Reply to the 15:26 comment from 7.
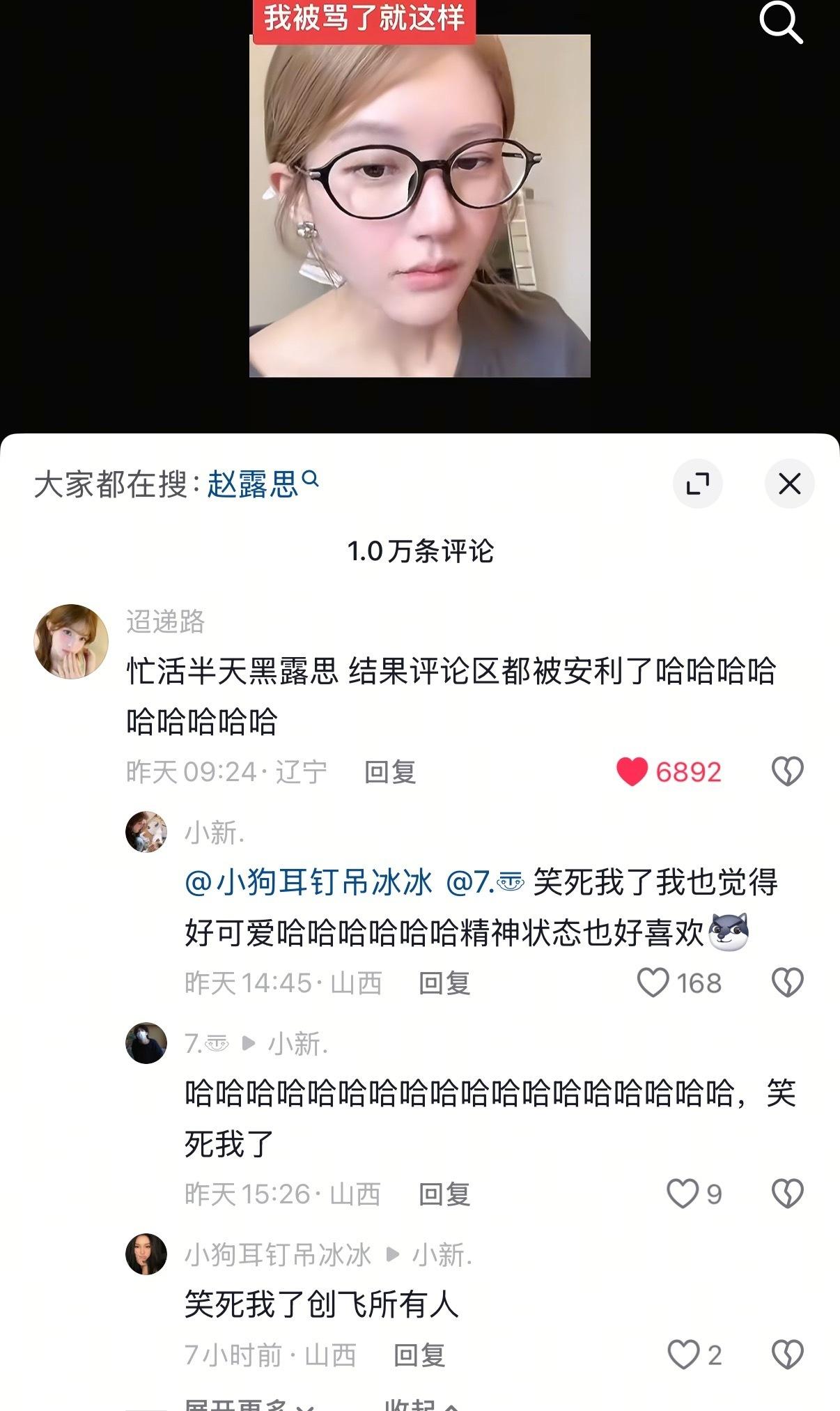Screen dimensions: 840x1411 [444, 1194]
